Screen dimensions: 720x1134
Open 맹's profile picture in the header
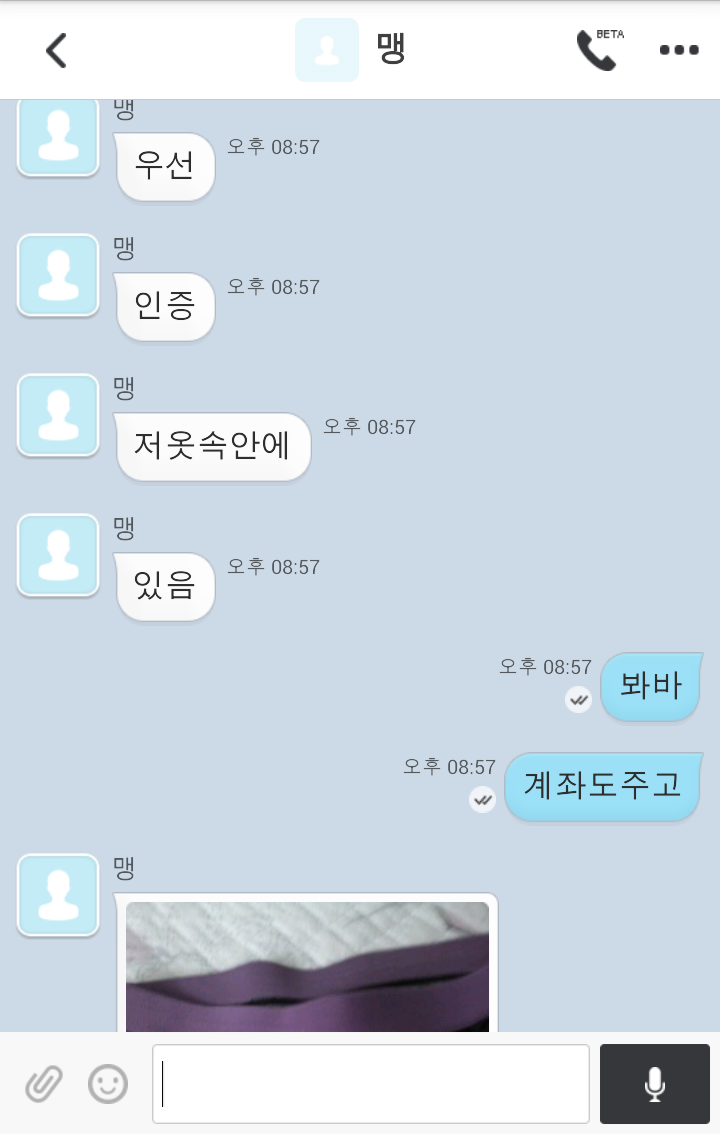click(x=327, y=50)
